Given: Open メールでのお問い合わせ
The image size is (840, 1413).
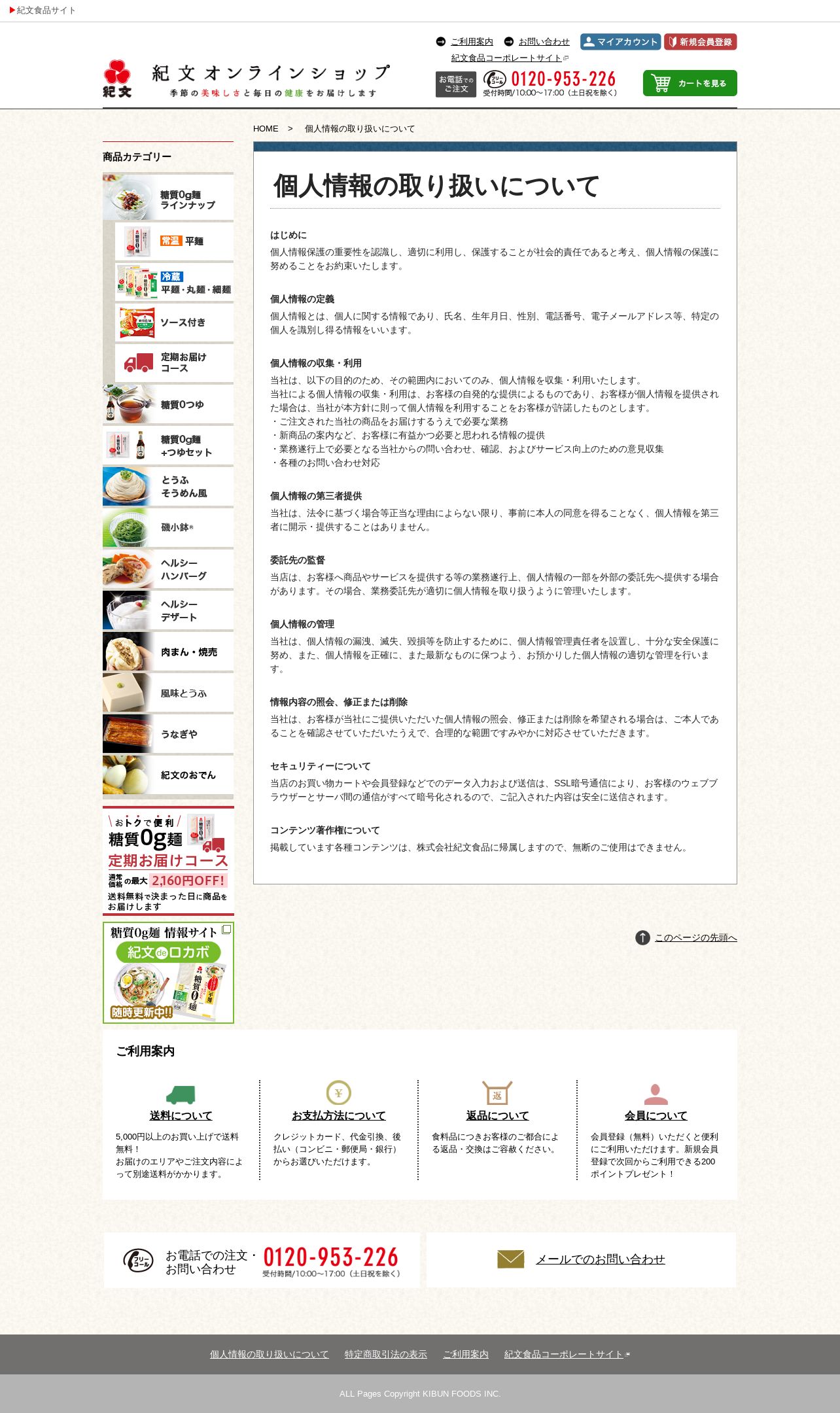Looking at the screenshot, I should pyautogui.click(x=600, y=1259).
